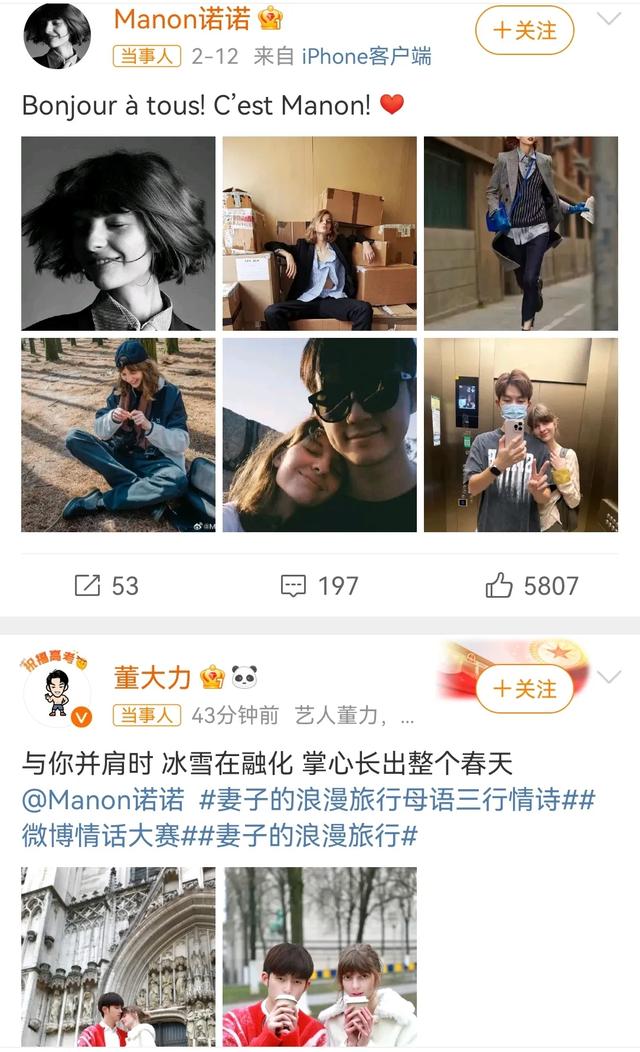View the elevator mirror selfie photo
The image size is (640, 1052).
[521, 435]
